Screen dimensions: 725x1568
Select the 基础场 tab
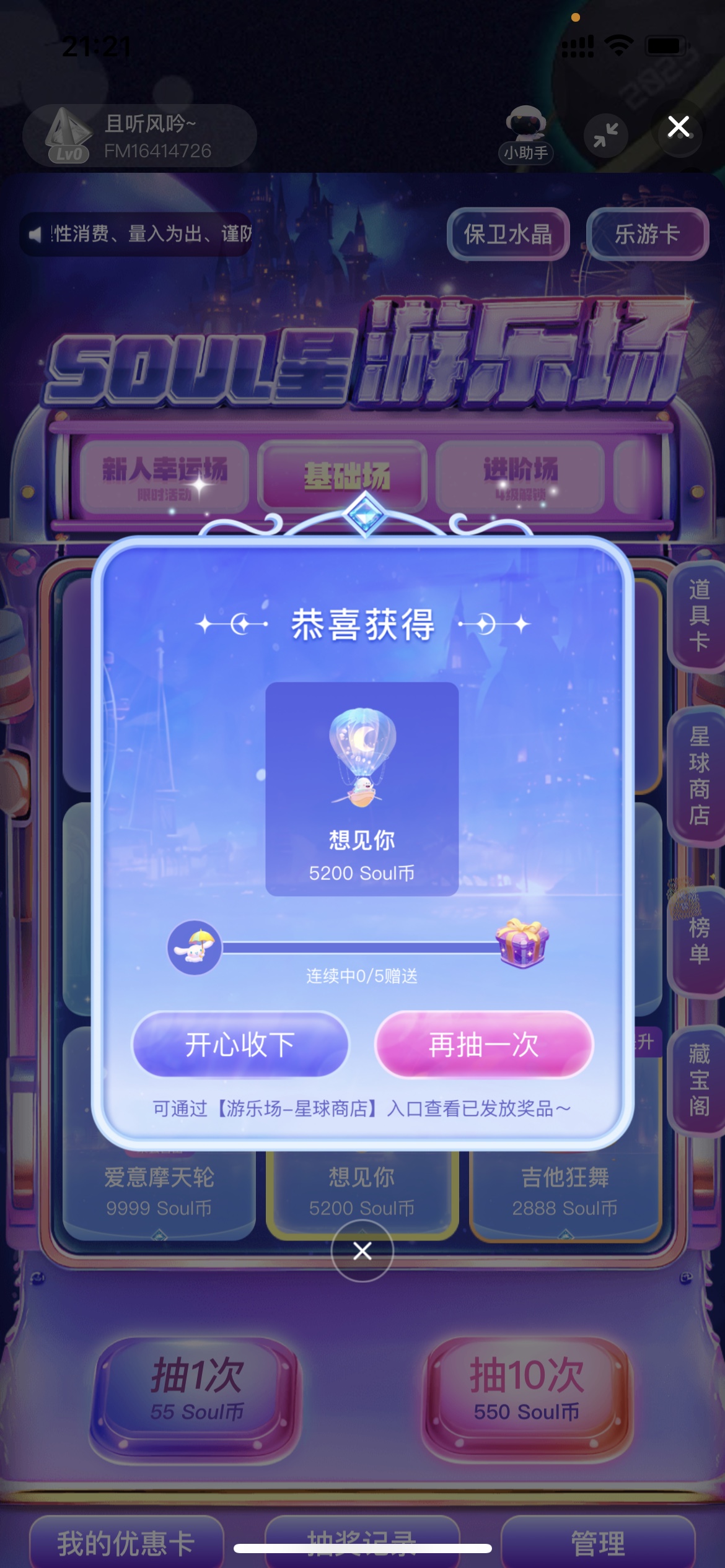pyautogui.click(x=346, y=476)
